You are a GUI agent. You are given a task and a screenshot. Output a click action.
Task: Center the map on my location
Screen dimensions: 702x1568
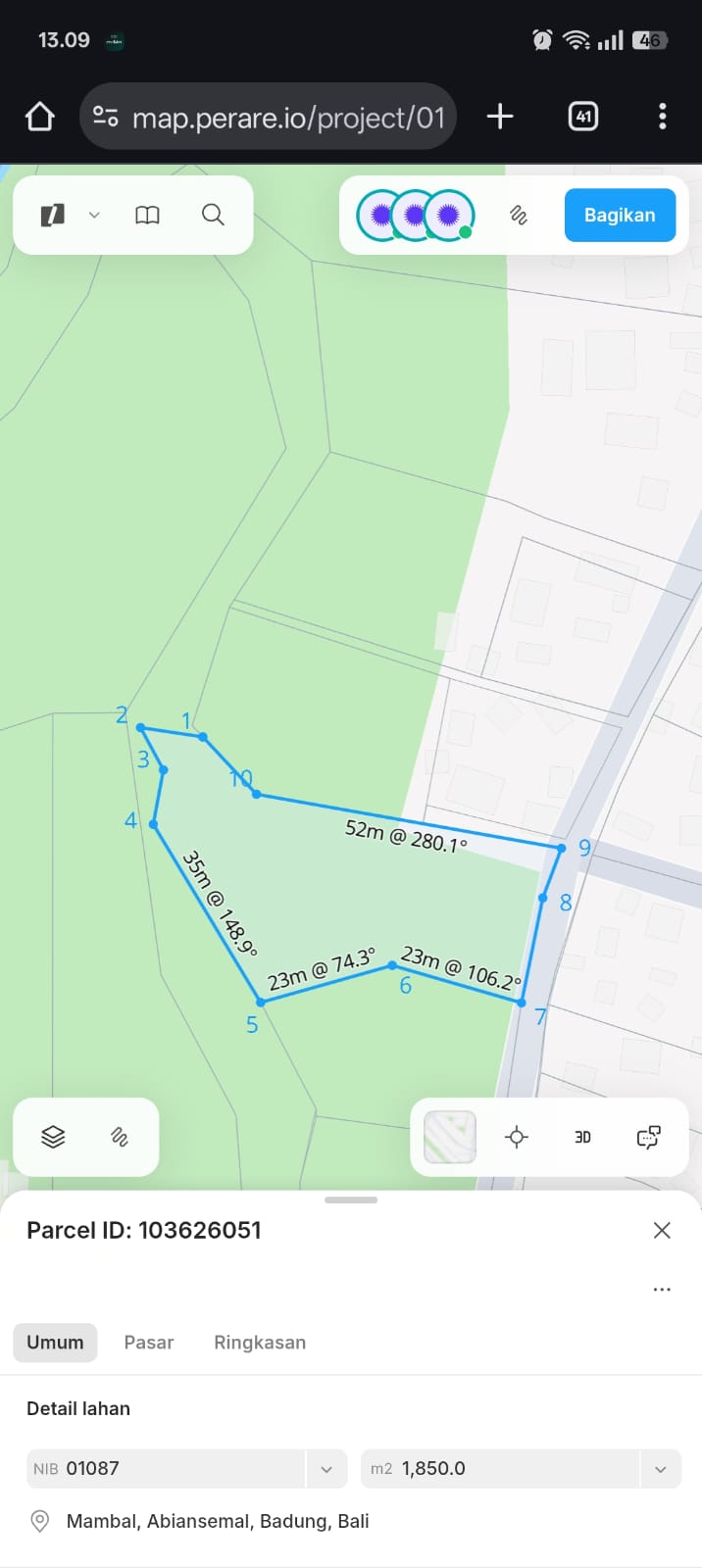tap(517, 1137)
